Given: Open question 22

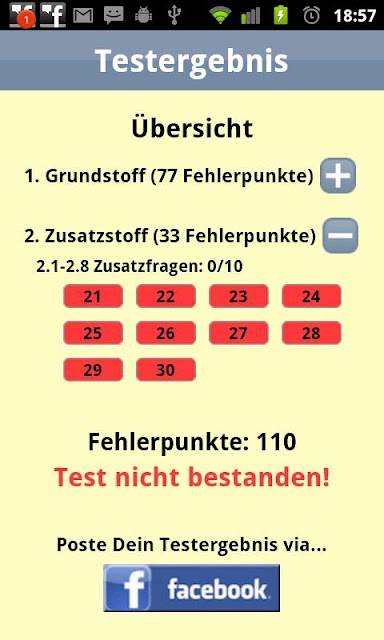Looking at the screenshot, I should point(166,296).
